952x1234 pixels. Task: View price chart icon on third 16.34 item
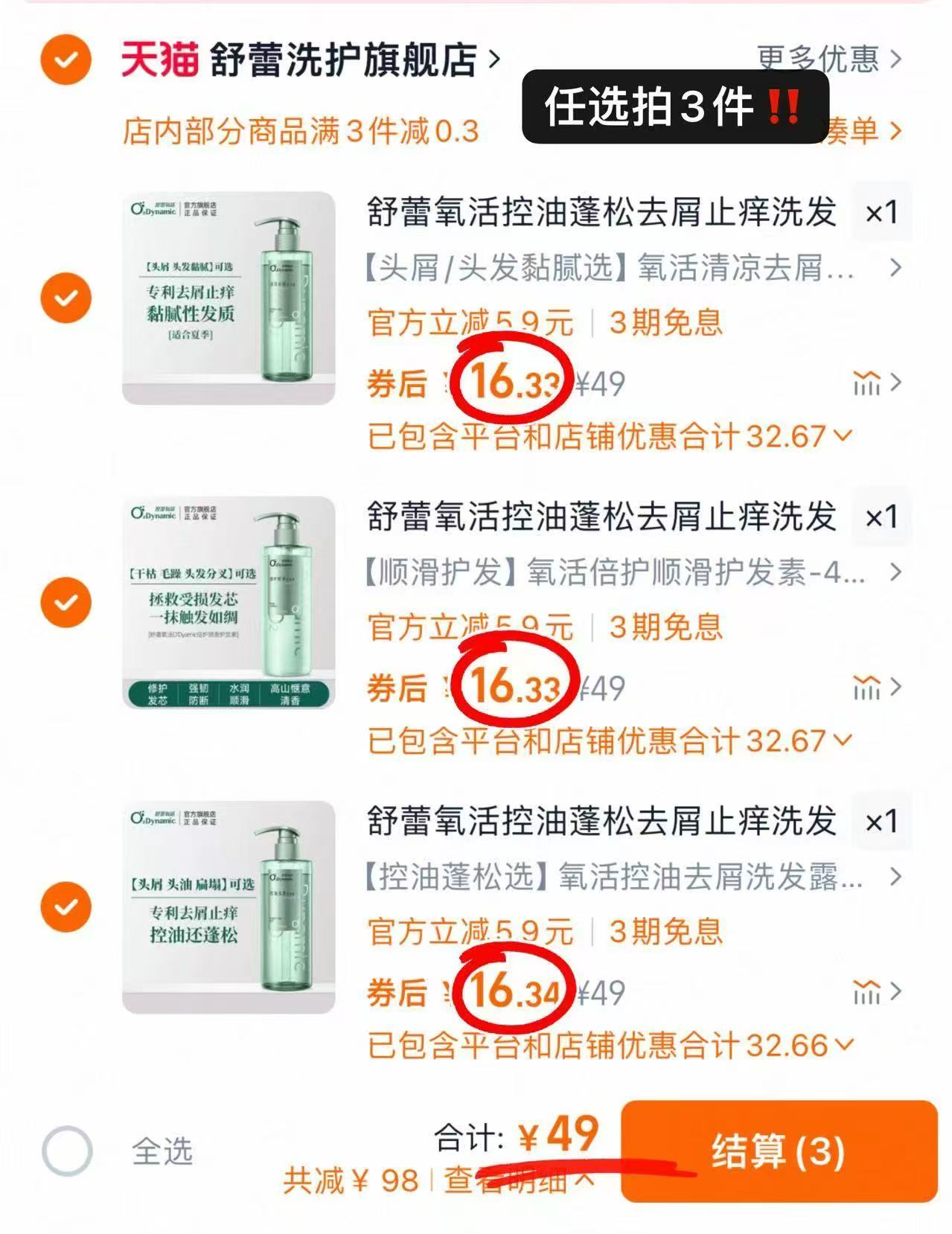click(x=866, y=990)
